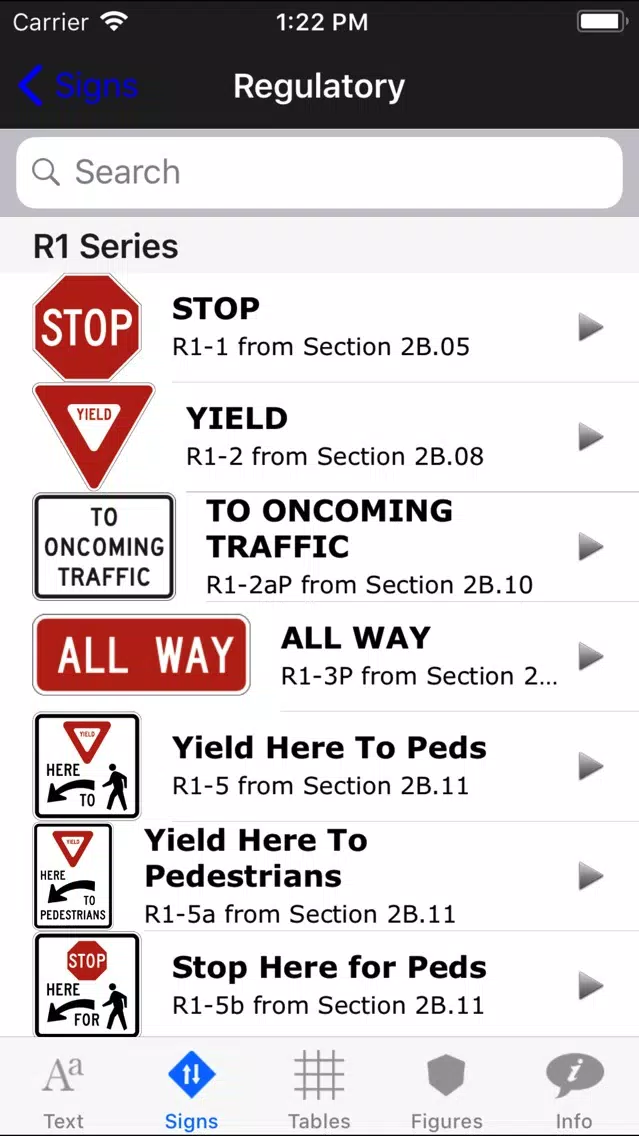This screenshot has width=639, height=1136.
Task: Tap the Search field
Action: pyautogui.click(x=320, y=172)
